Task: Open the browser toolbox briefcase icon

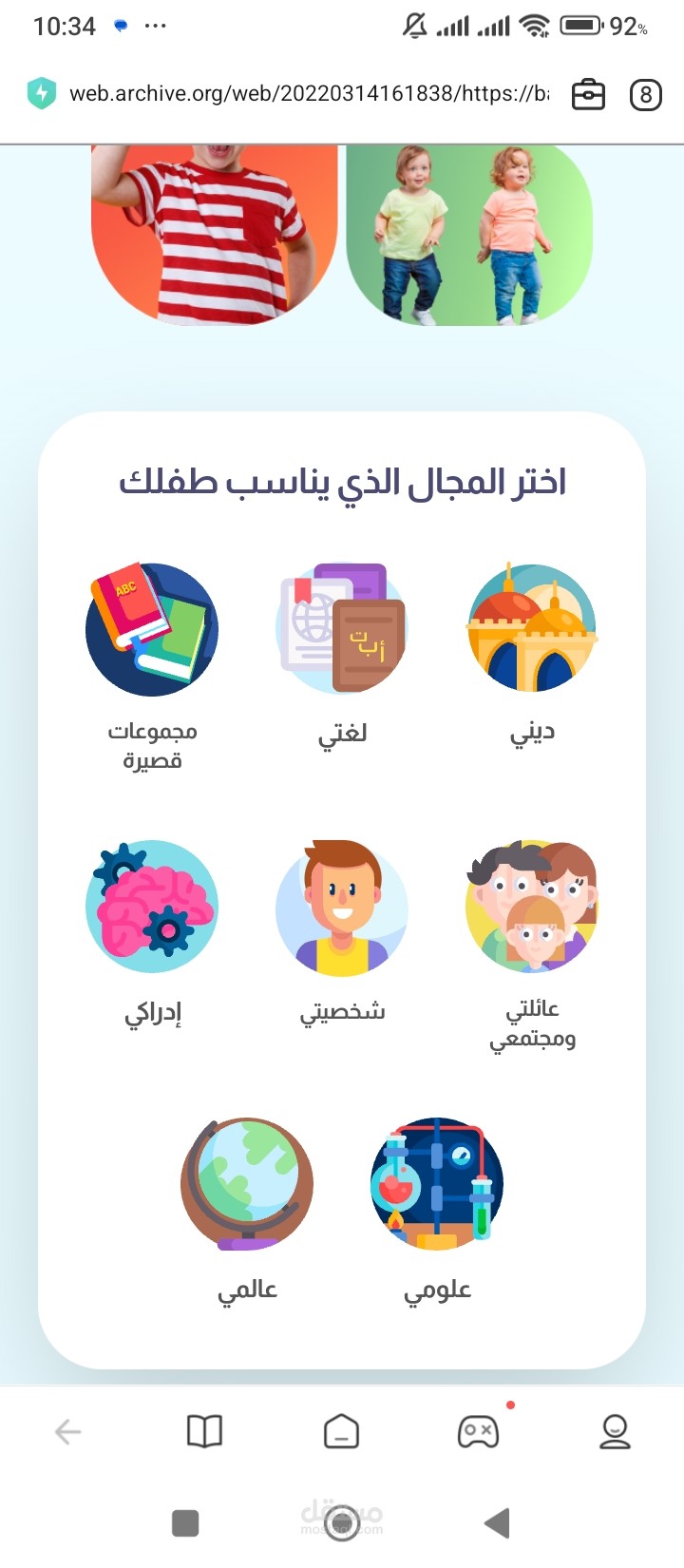Action: click(588, 94)
